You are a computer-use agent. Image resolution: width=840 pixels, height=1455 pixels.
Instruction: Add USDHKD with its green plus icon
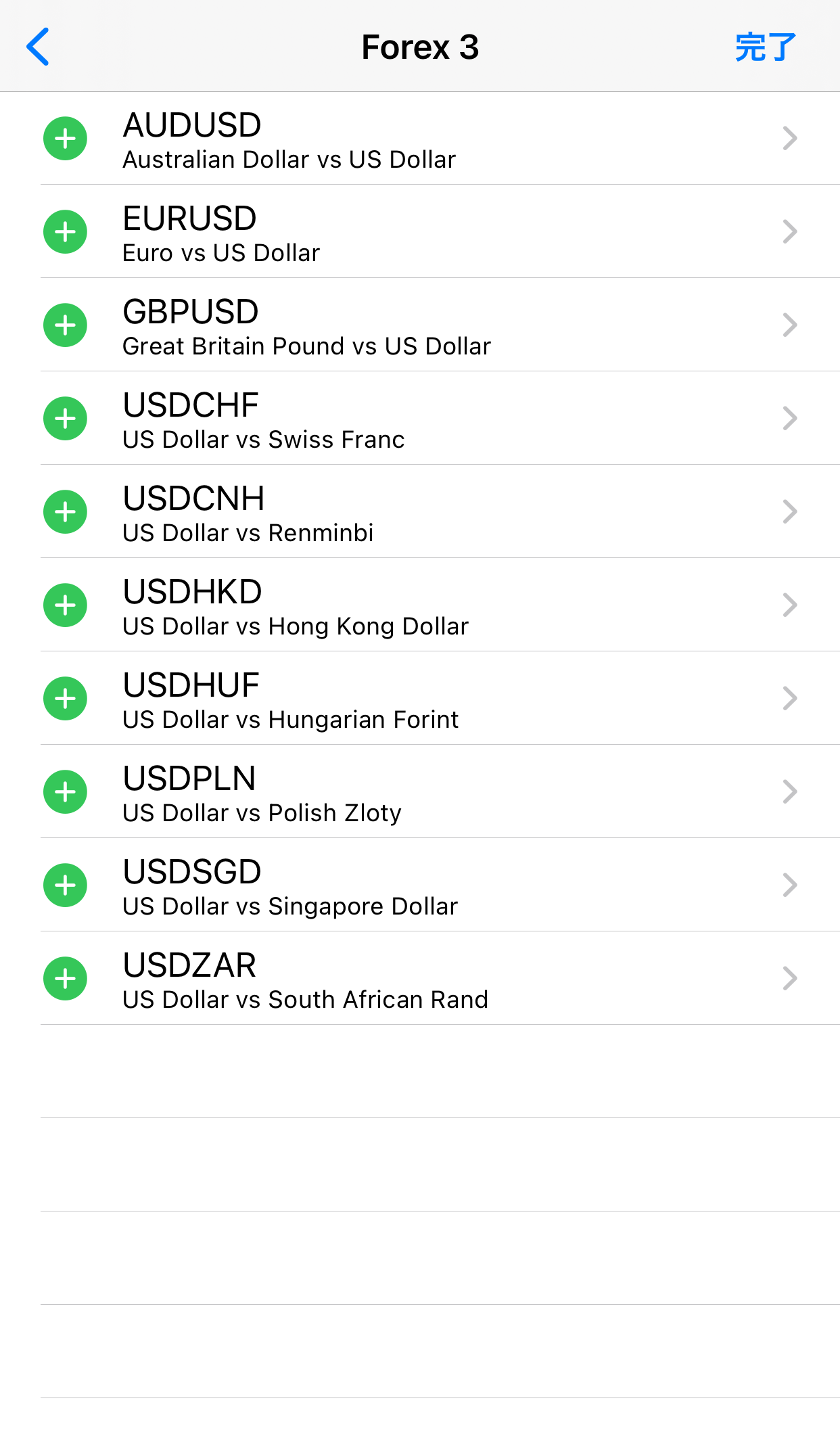pos(65,605)
